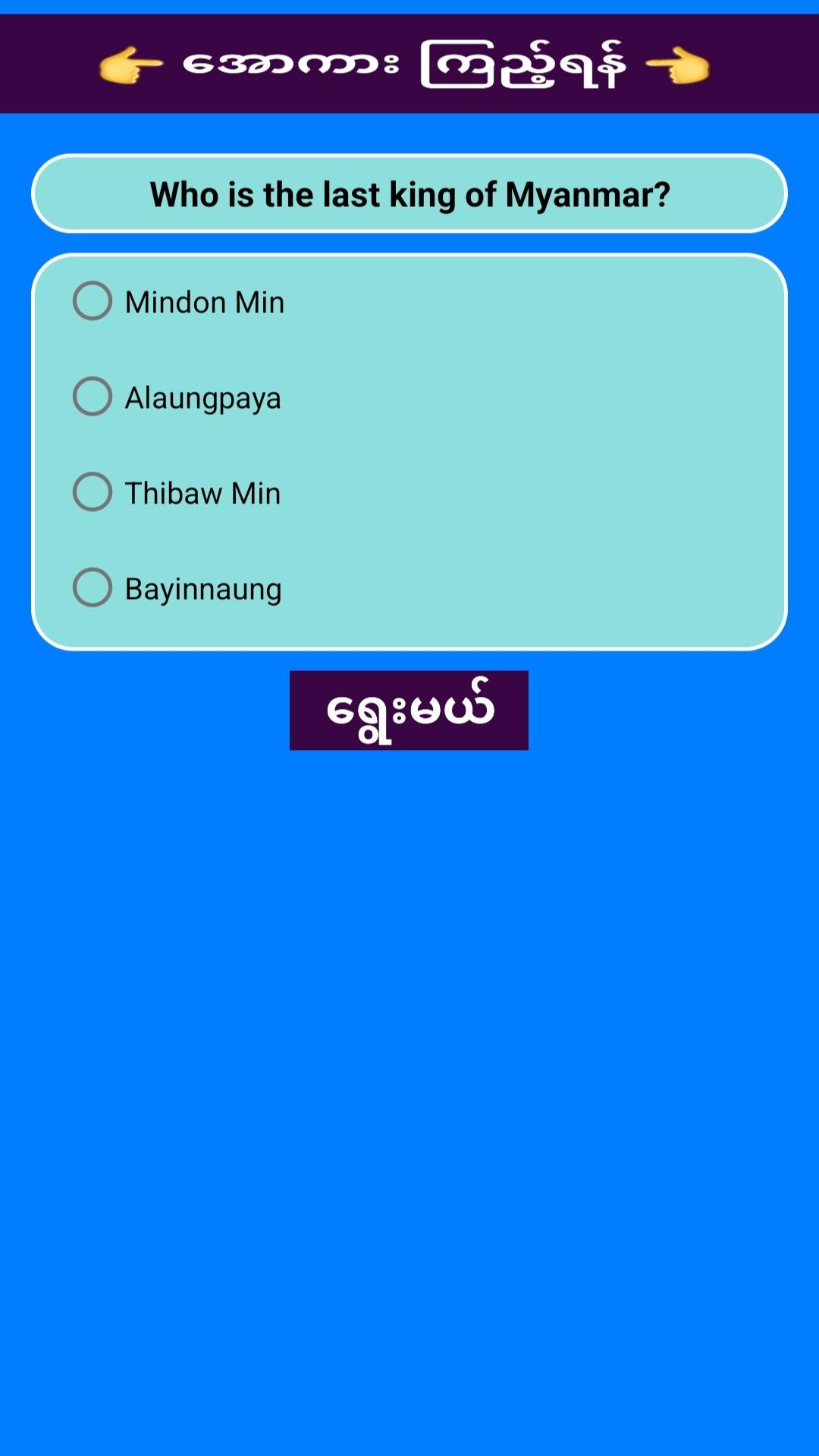Tap the Burmese header text strip
Screen dimensions: 819x1456
point(409,64)
